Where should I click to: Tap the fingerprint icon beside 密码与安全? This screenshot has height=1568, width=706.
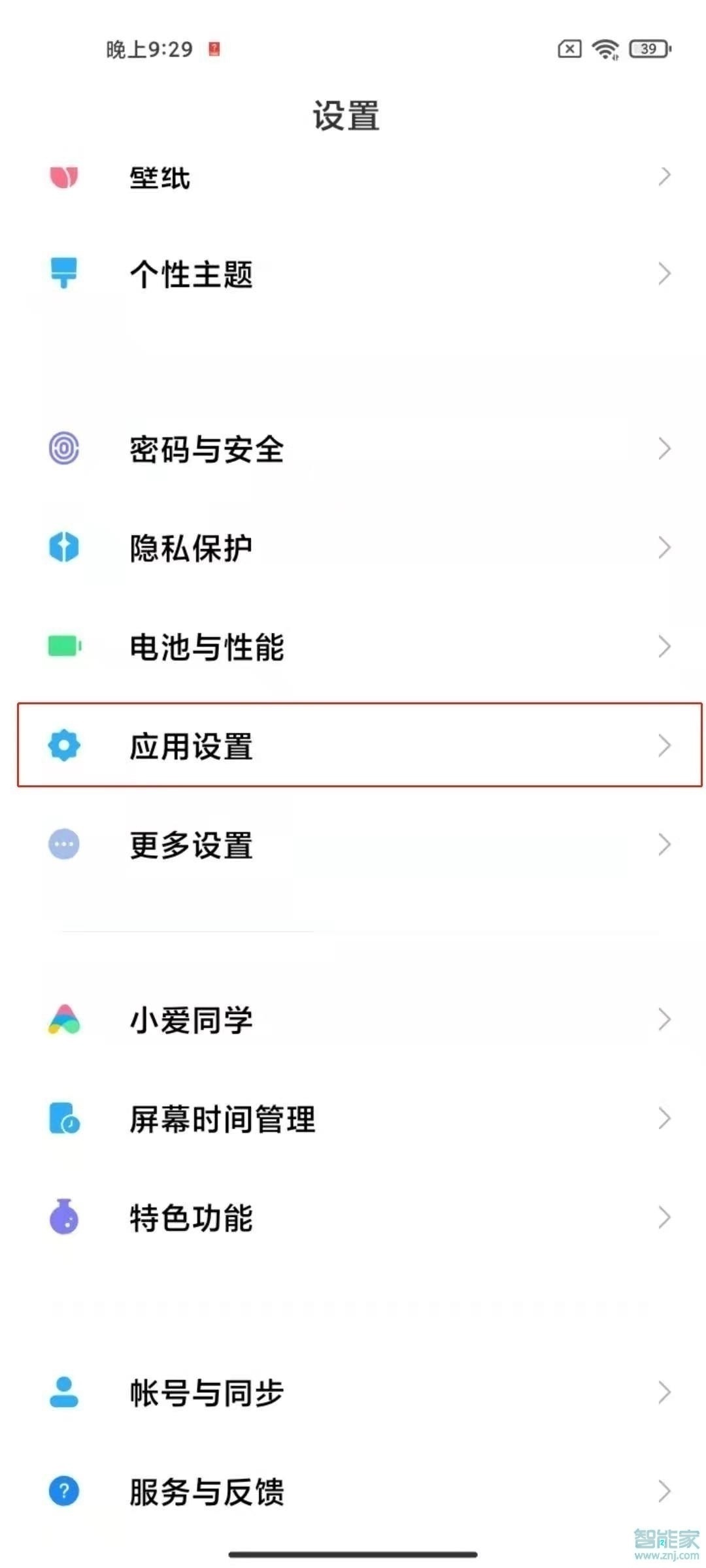coord(63,448)
